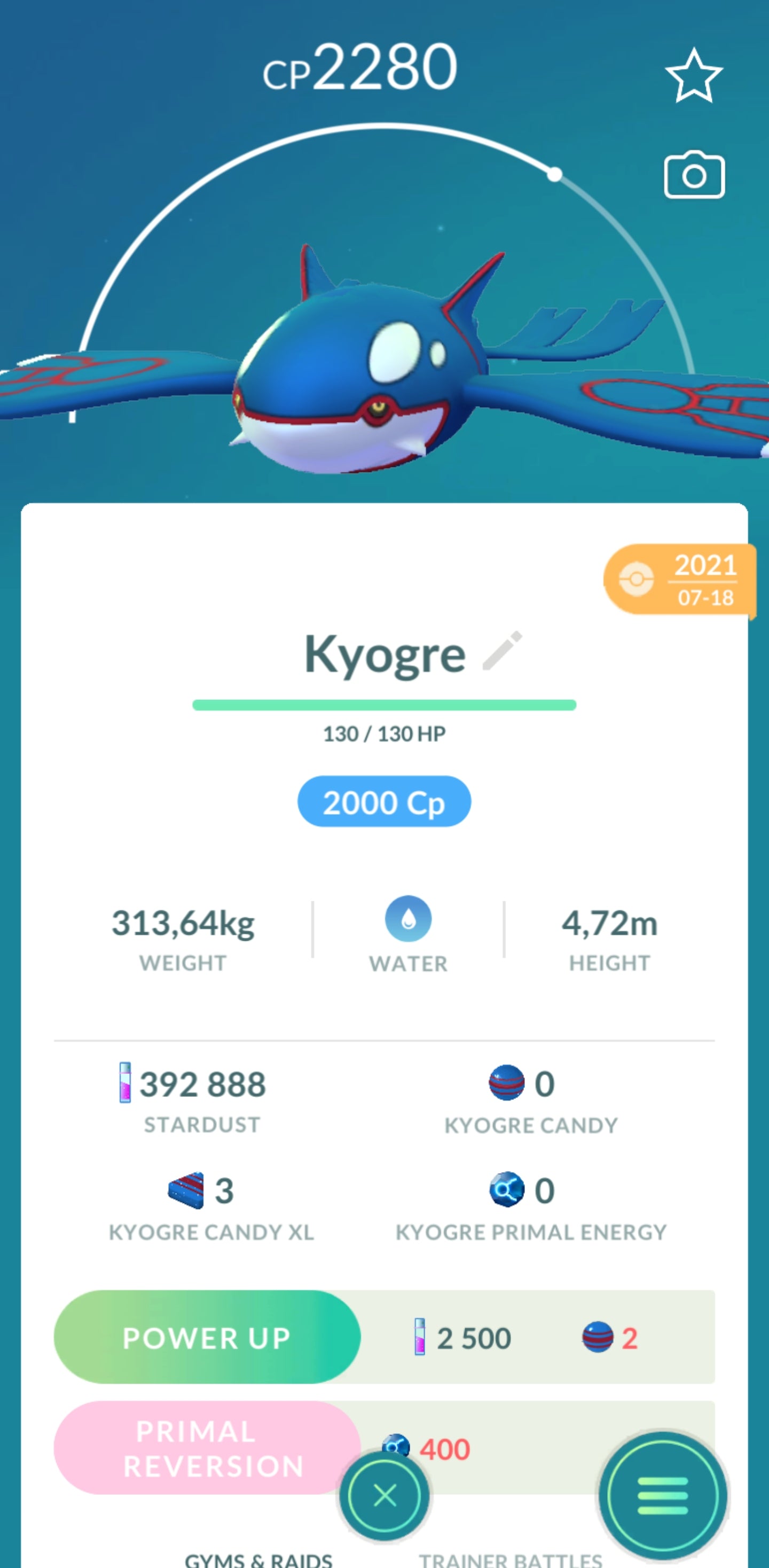Switch to Gyms & Raids moves tab

point(258,1559)
